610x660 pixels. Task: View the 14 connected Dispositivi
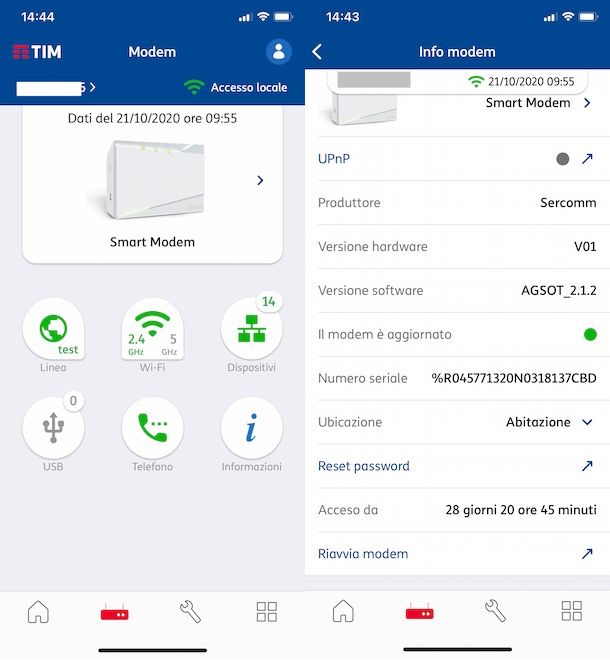coord(251,330)
